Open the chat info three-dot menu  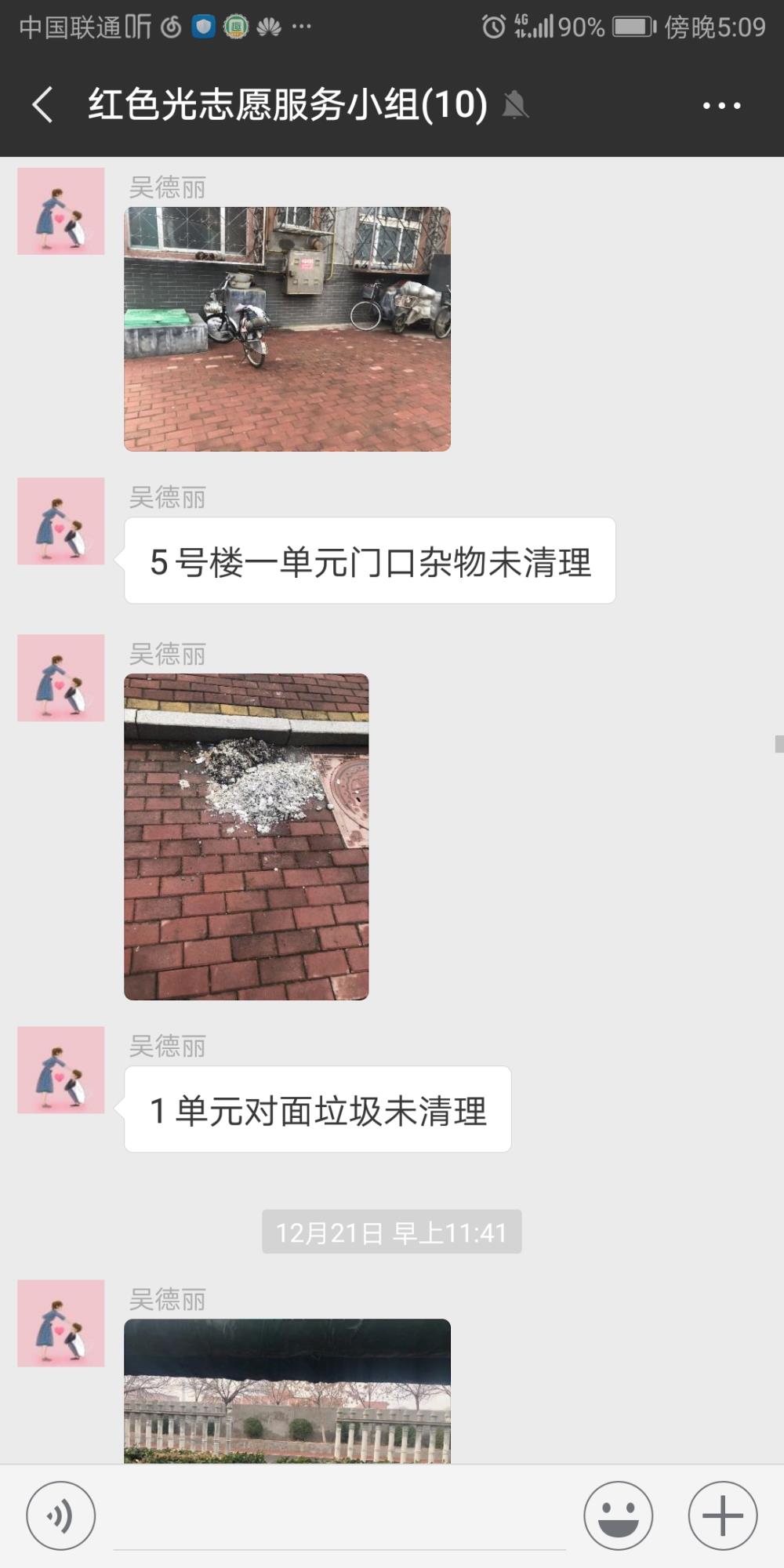pyautogui.click(x=721, y=105)
